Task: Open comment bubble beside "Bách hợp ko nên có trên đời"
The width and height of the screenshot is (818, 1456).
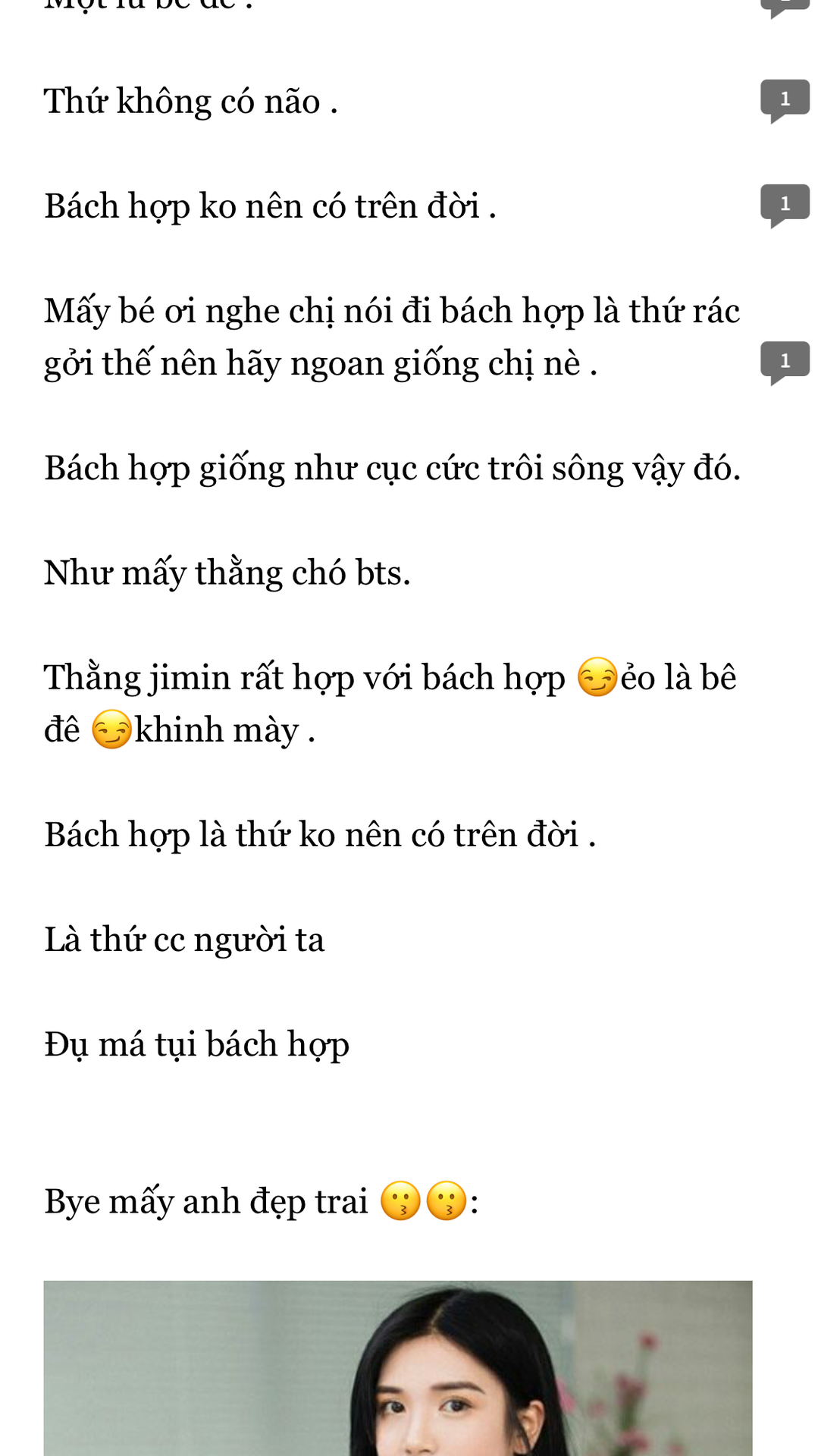Action: pos(785,205)
